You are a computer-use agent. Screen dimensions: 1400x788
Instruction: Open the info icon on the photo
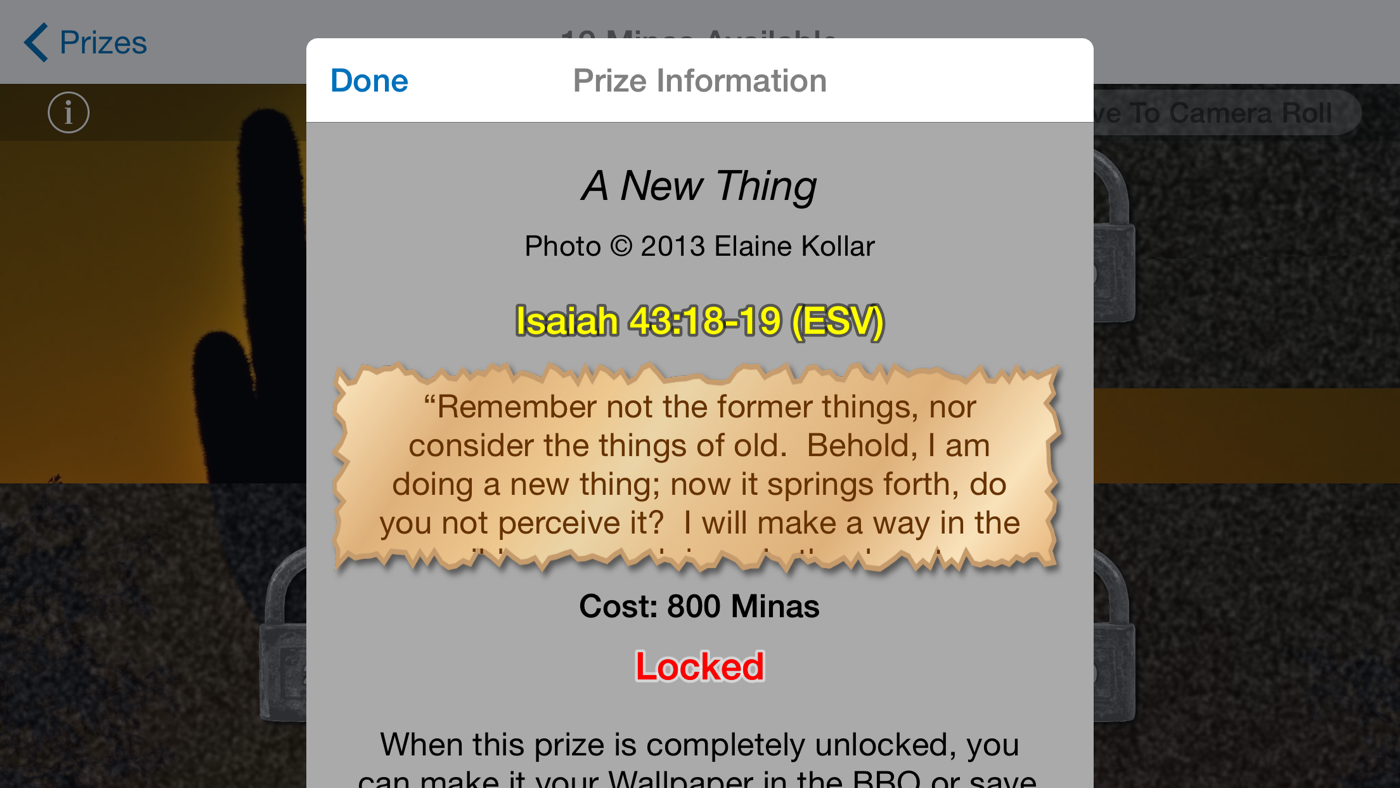(x=69, y=113)
